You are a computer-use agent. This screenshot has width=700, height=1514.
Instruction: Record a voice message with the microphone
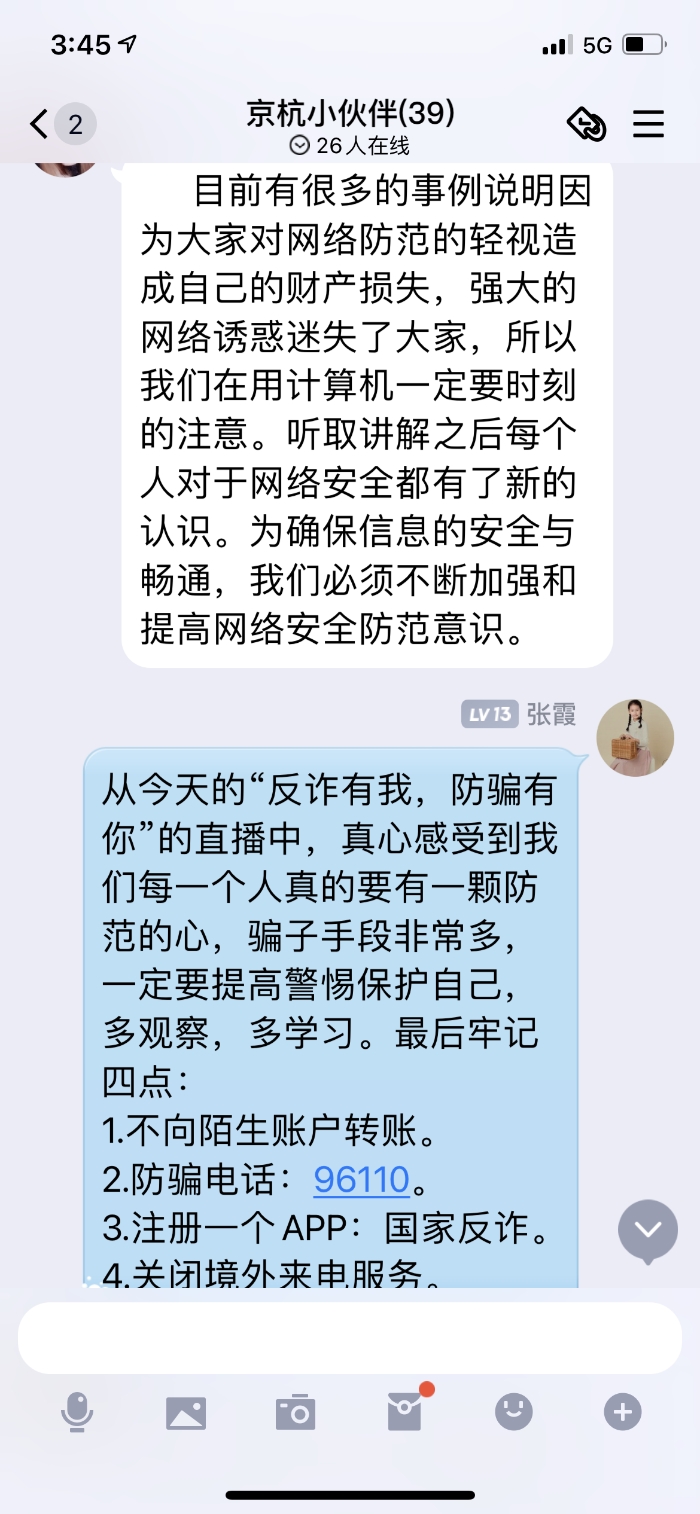(77, 1412)
